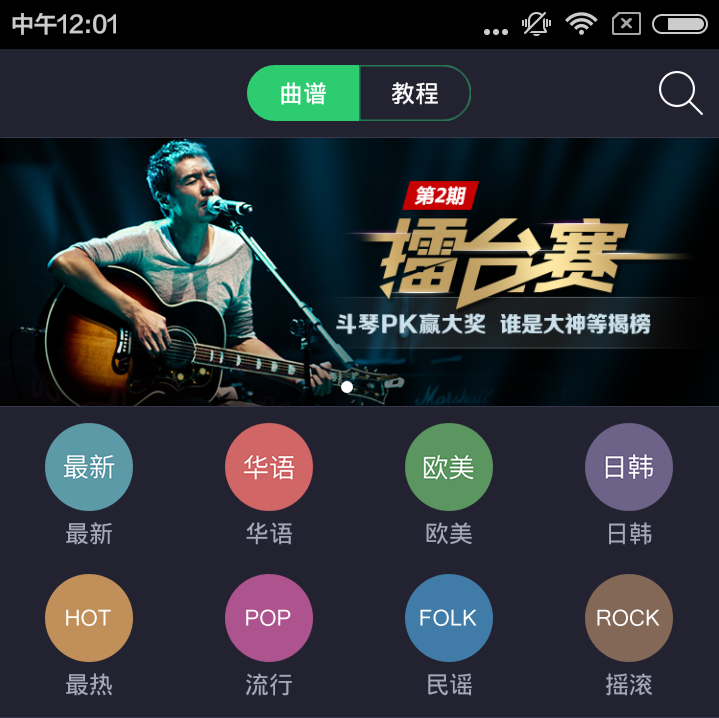Screen dimensions: 719x718
Task: Switch to the 教程 tab
Action: [414, 94]
